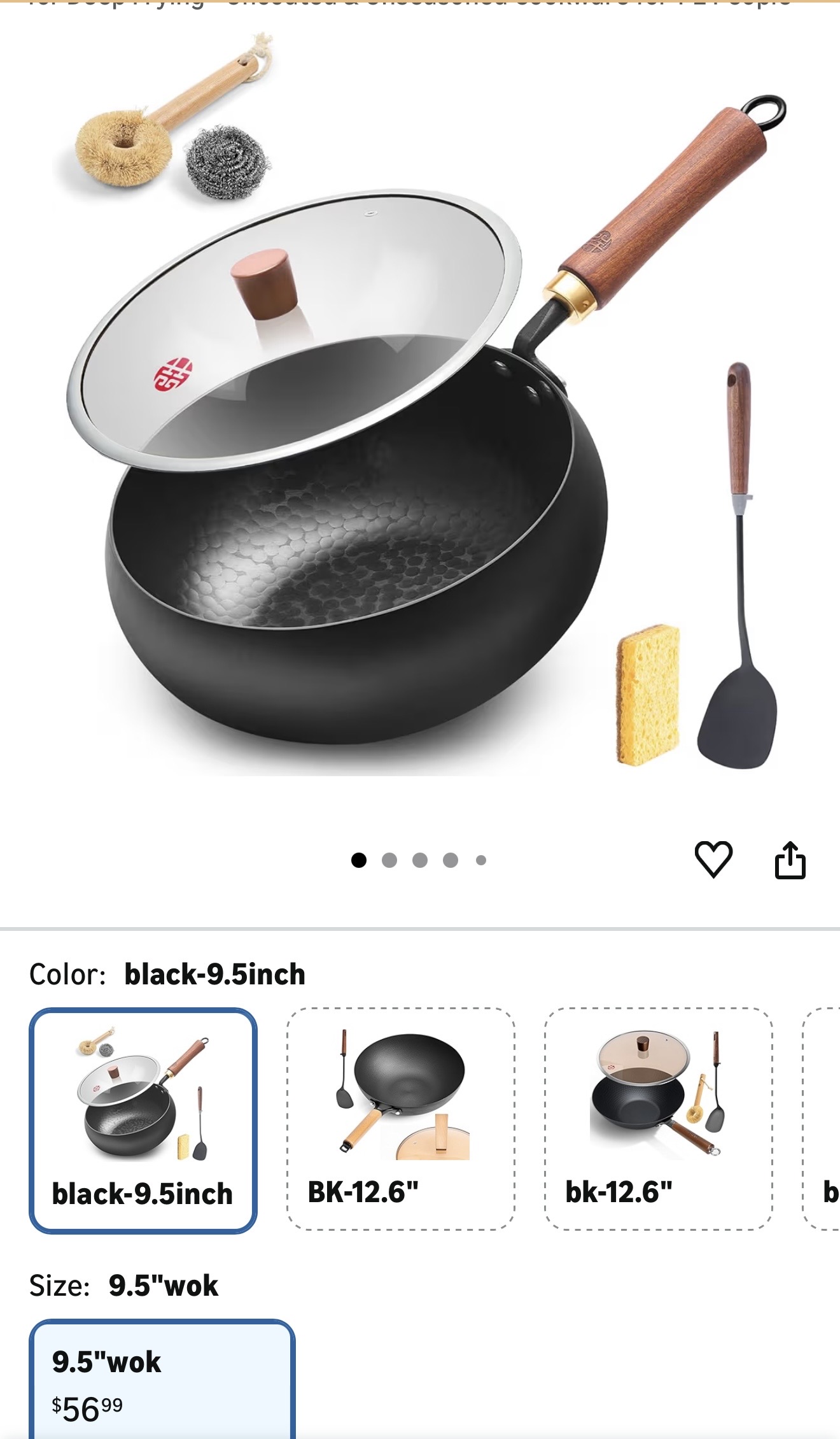Select the BK-12.6" color option

pyautogui.click(x=400, y=1119)
